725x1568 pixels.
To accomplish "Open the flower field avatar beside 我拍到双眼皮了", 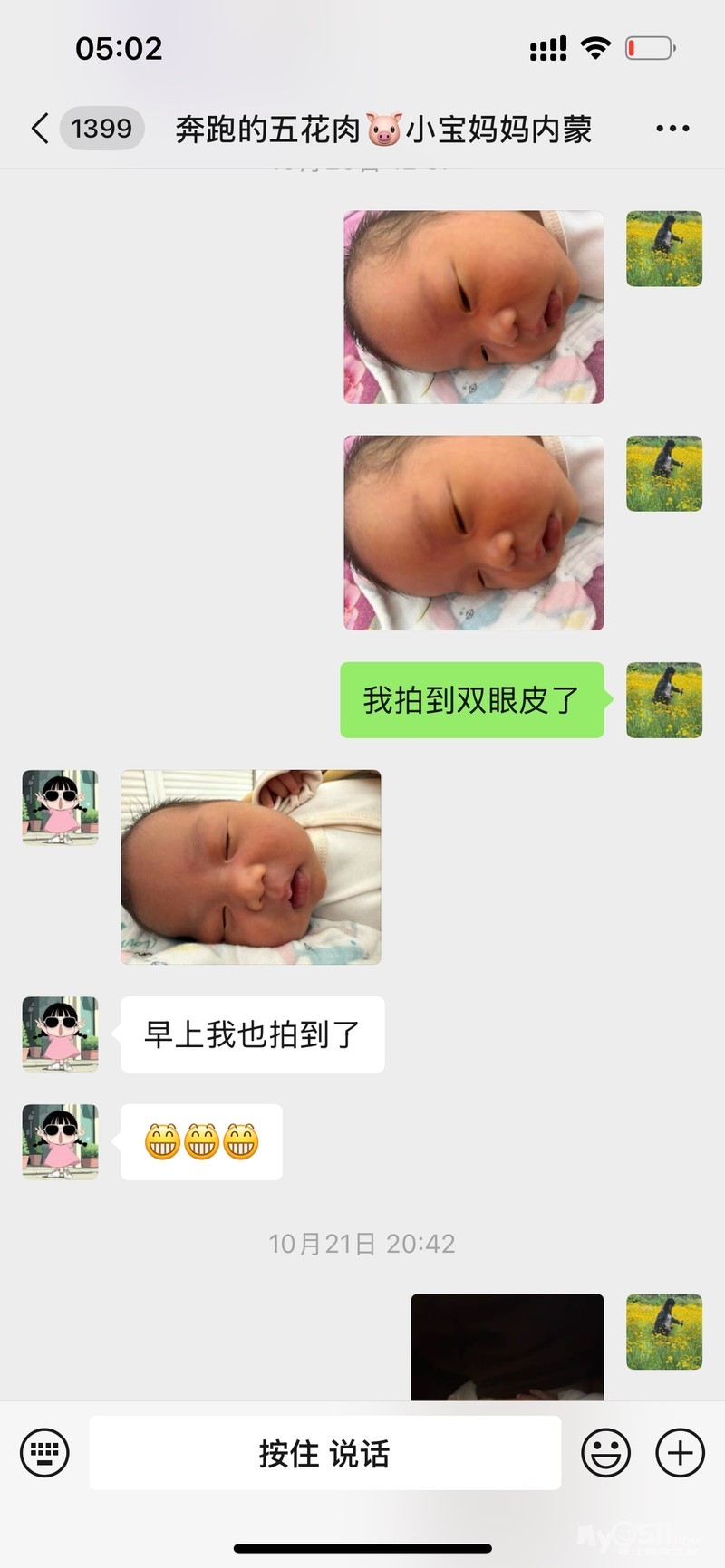I will tap(664, 700).
